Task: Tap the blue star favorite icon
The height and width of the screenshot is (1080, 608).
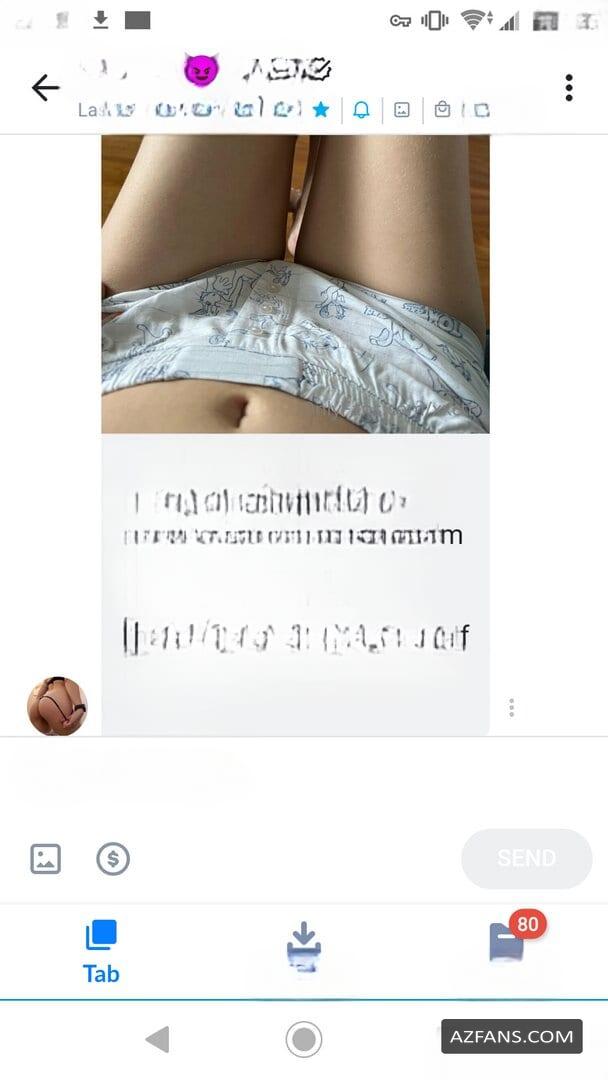Action: click(x=320, y=110)
